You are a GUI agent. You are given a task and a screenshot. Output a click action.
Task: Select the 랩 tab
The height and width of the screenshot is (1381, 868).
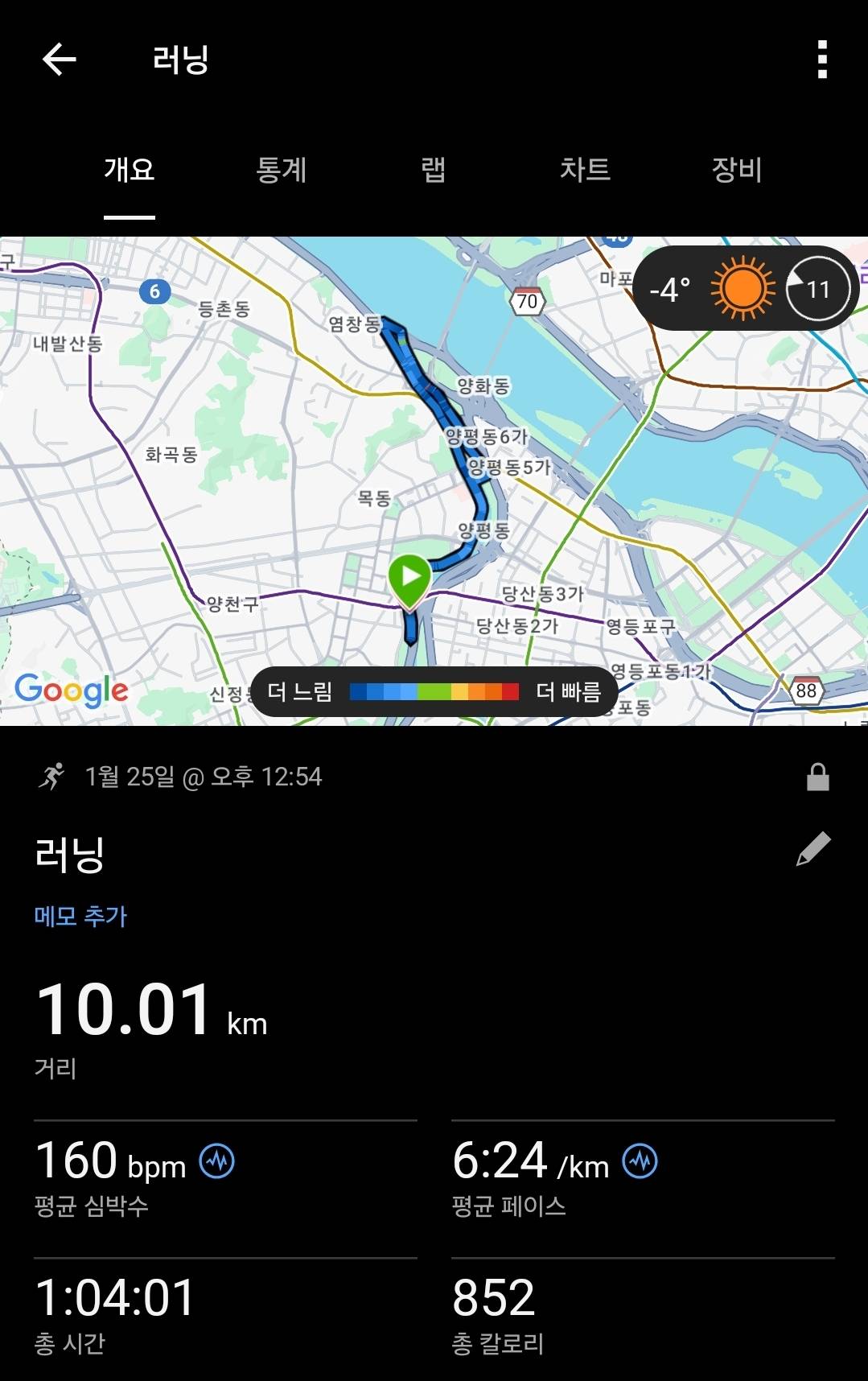tap(433, 171)
